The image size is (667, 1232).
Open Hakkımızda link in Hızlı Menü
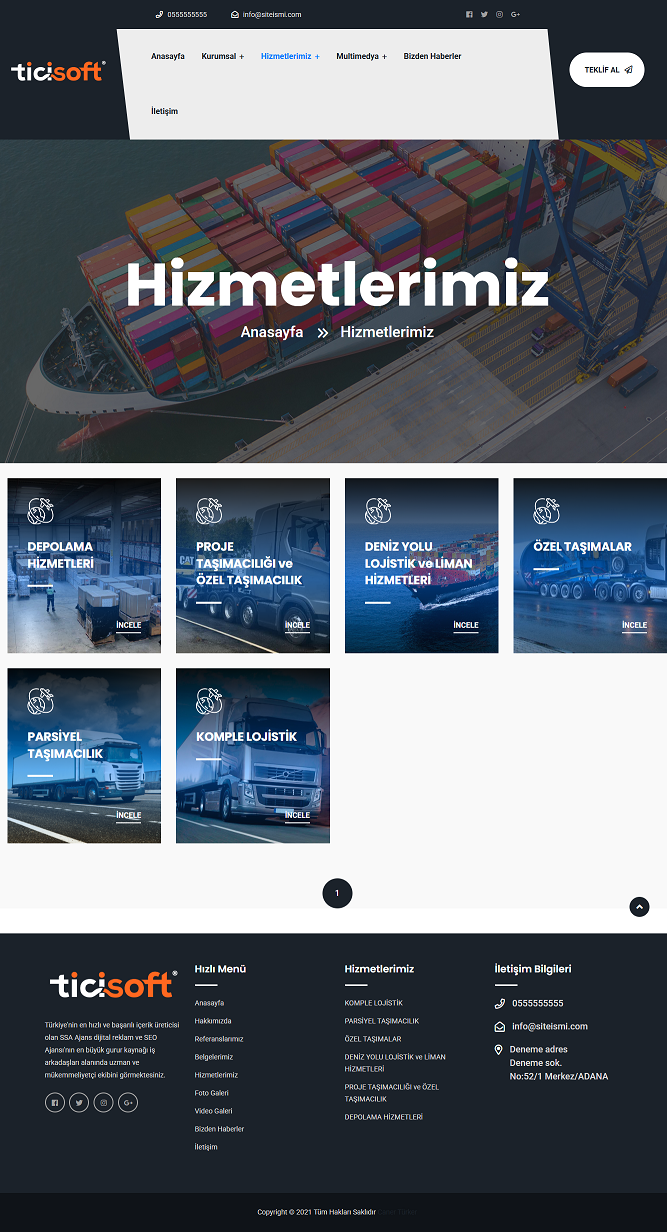point(213,1021)
